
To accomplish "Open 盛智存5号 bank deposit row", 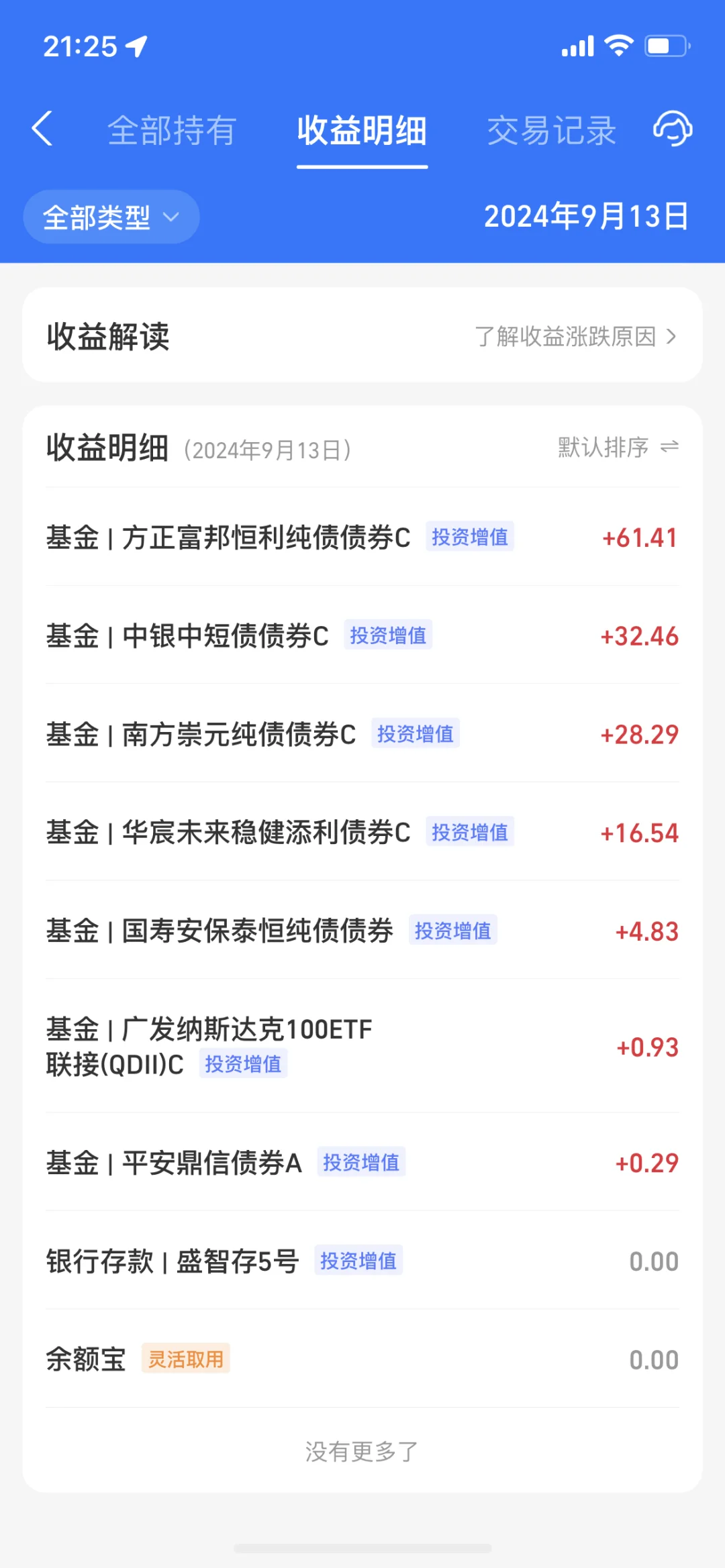I will click(x=362, y=1261).
